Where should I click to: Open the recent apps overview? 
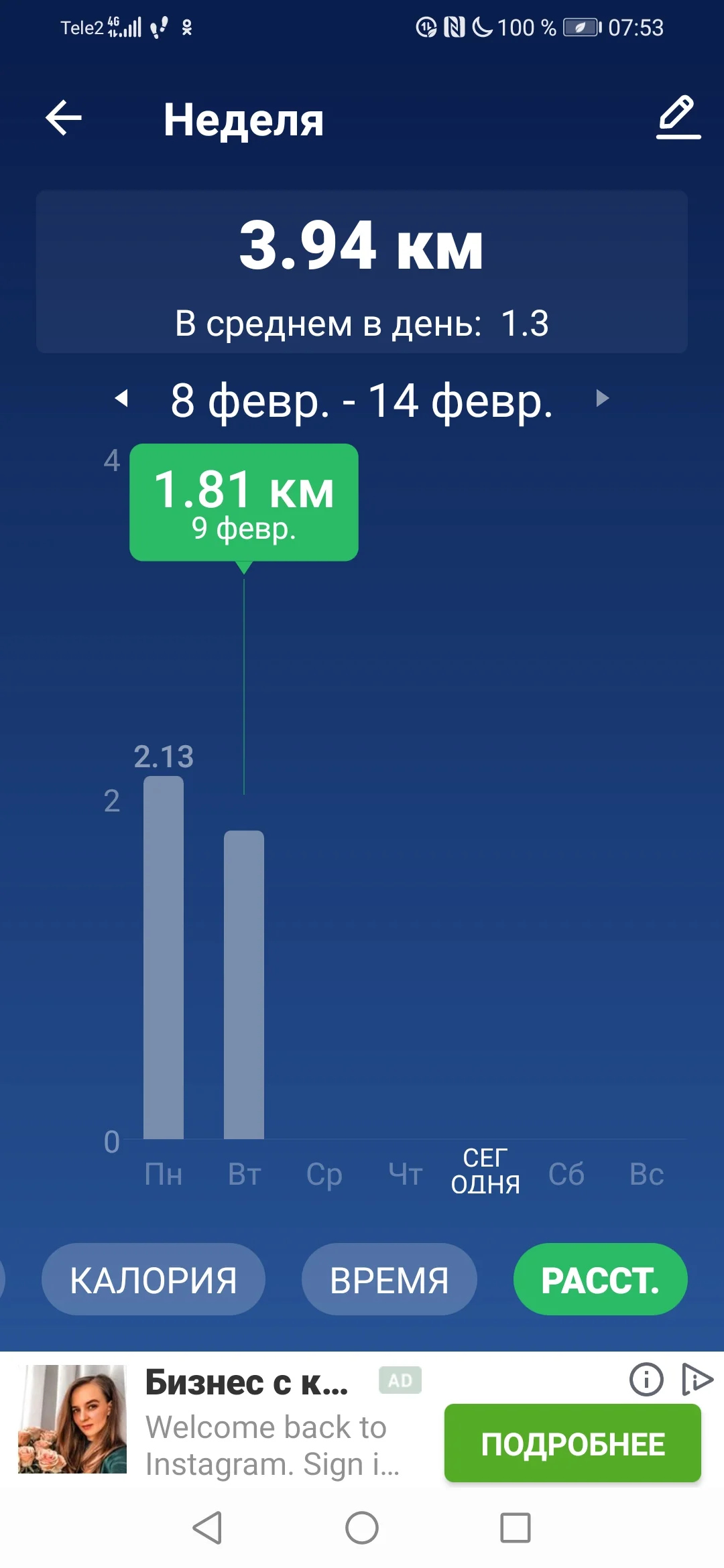(516, 1528)
